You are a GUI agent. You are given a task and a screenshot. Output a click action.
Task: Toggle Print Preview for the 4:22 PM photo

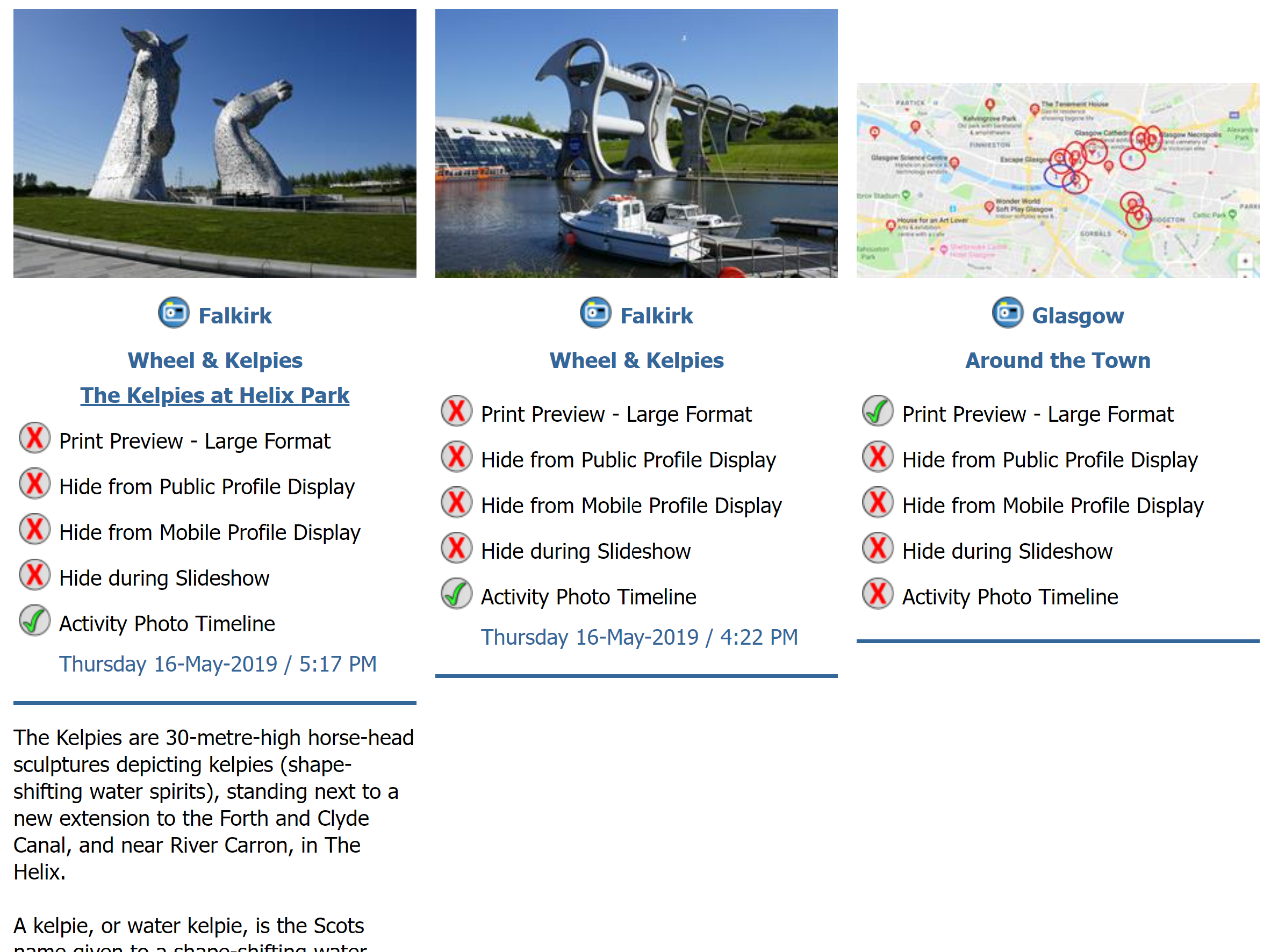tap(456, 412)
